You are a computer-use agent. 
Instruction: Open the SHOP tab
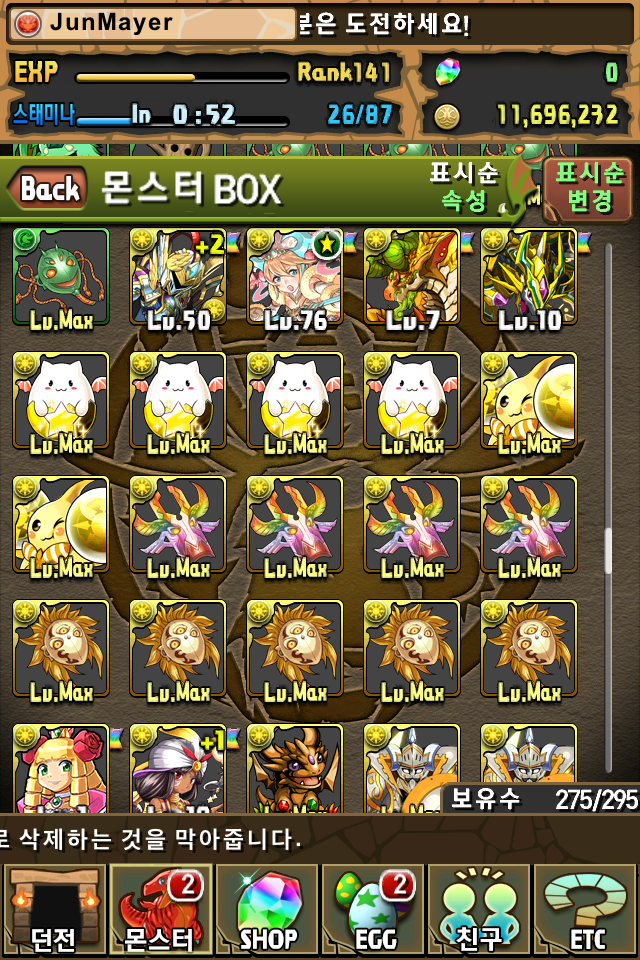coord(267,910)
